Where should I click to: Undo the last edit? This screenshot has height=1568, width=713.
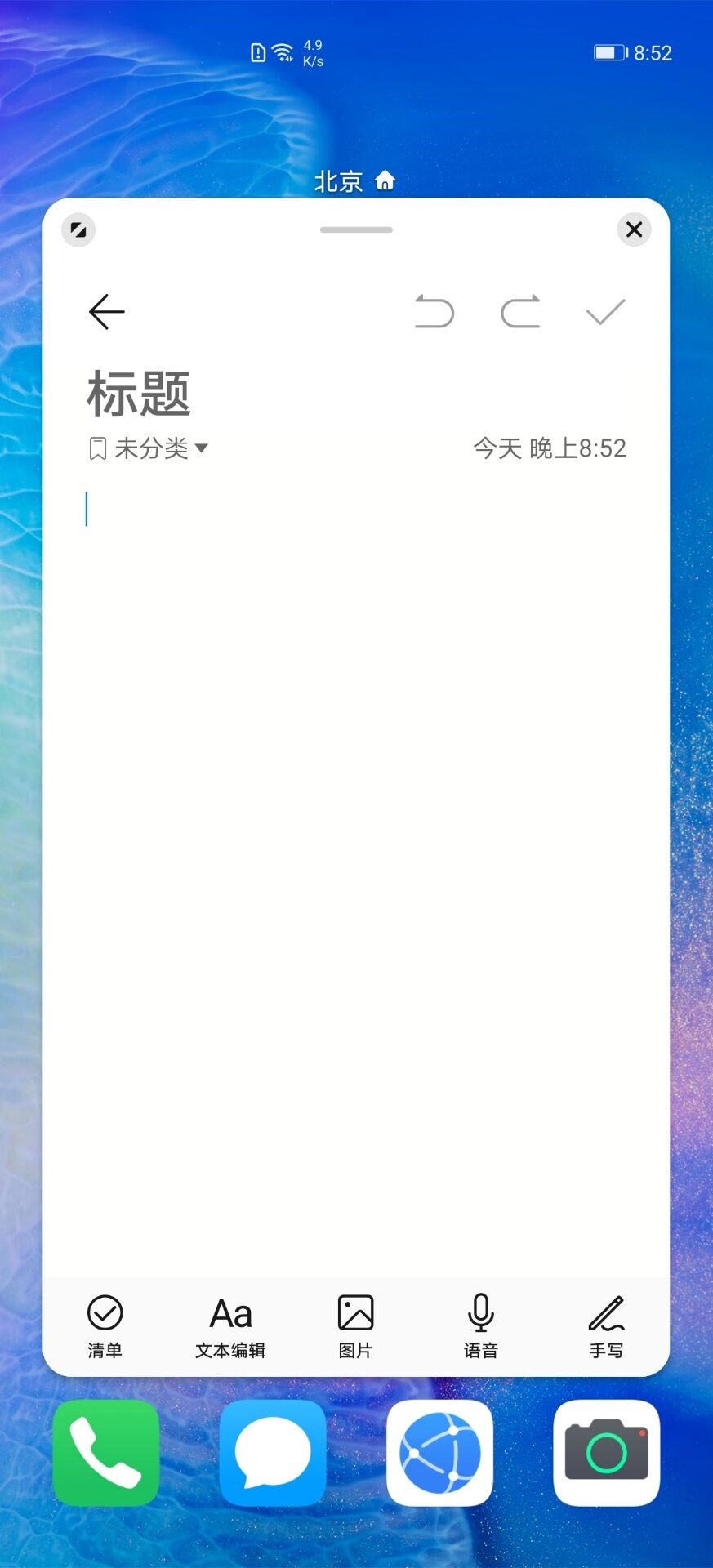pos(434,312)
